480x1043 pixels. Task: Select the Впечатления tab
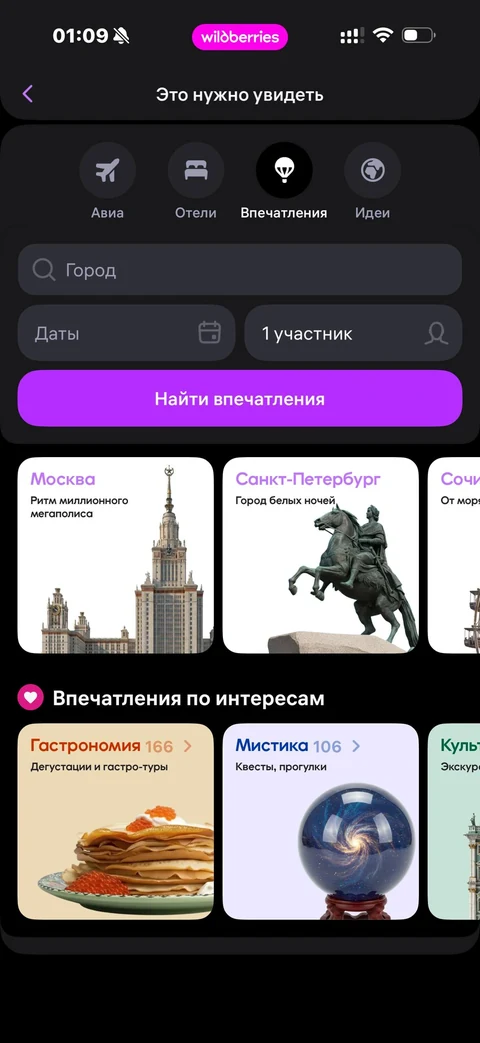point(284,181)
